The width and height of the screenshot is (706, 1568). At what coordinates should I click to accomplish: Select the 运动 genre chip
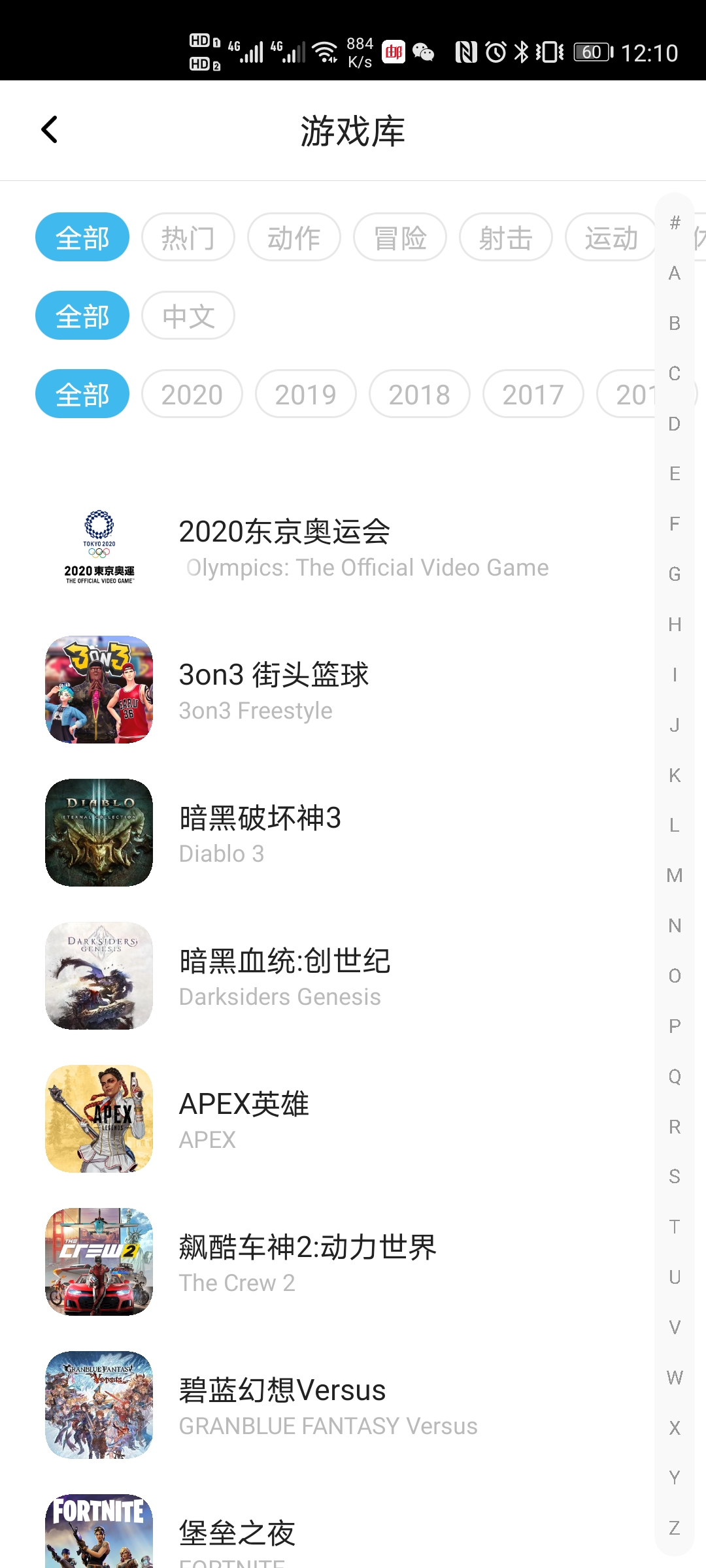point(610,237)
